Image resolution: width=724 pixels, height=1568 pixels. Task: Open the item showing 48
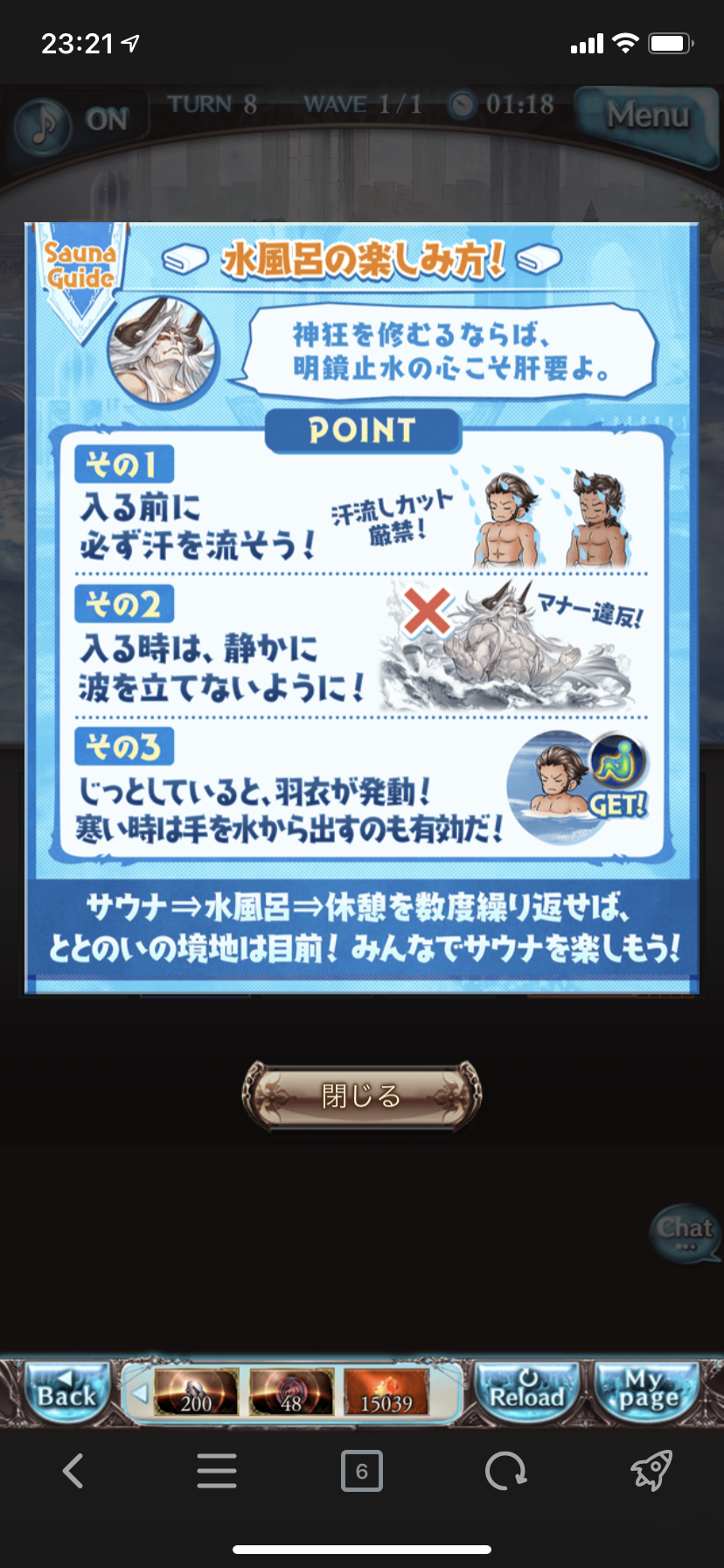291,1393
